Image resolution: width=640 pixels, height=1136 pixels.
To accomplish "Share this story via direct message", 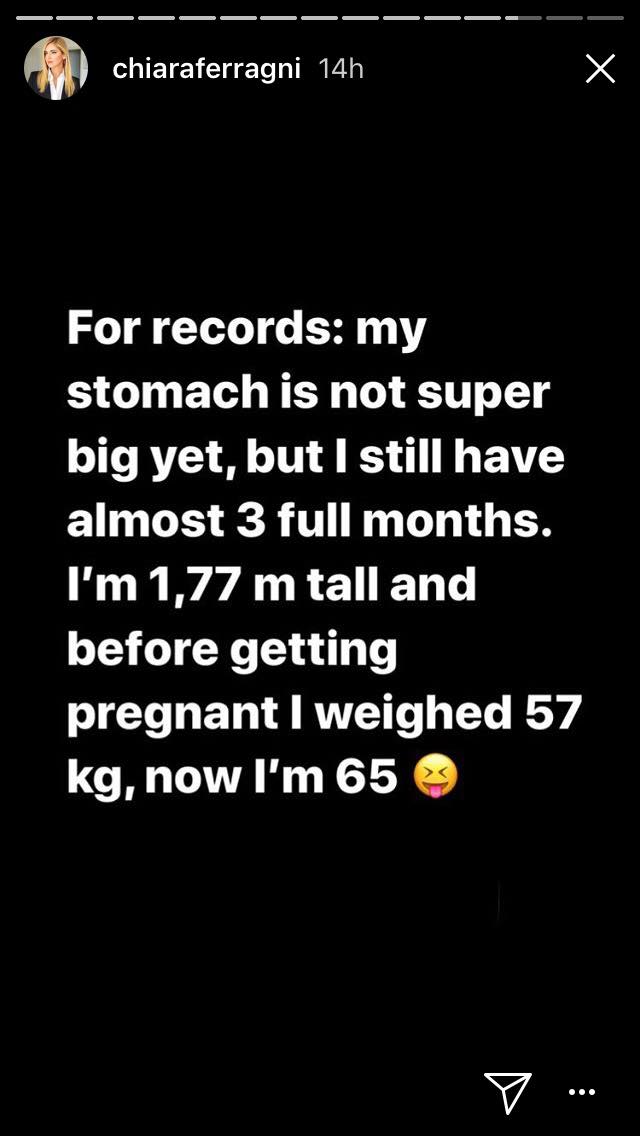I will pos(507,1092).
